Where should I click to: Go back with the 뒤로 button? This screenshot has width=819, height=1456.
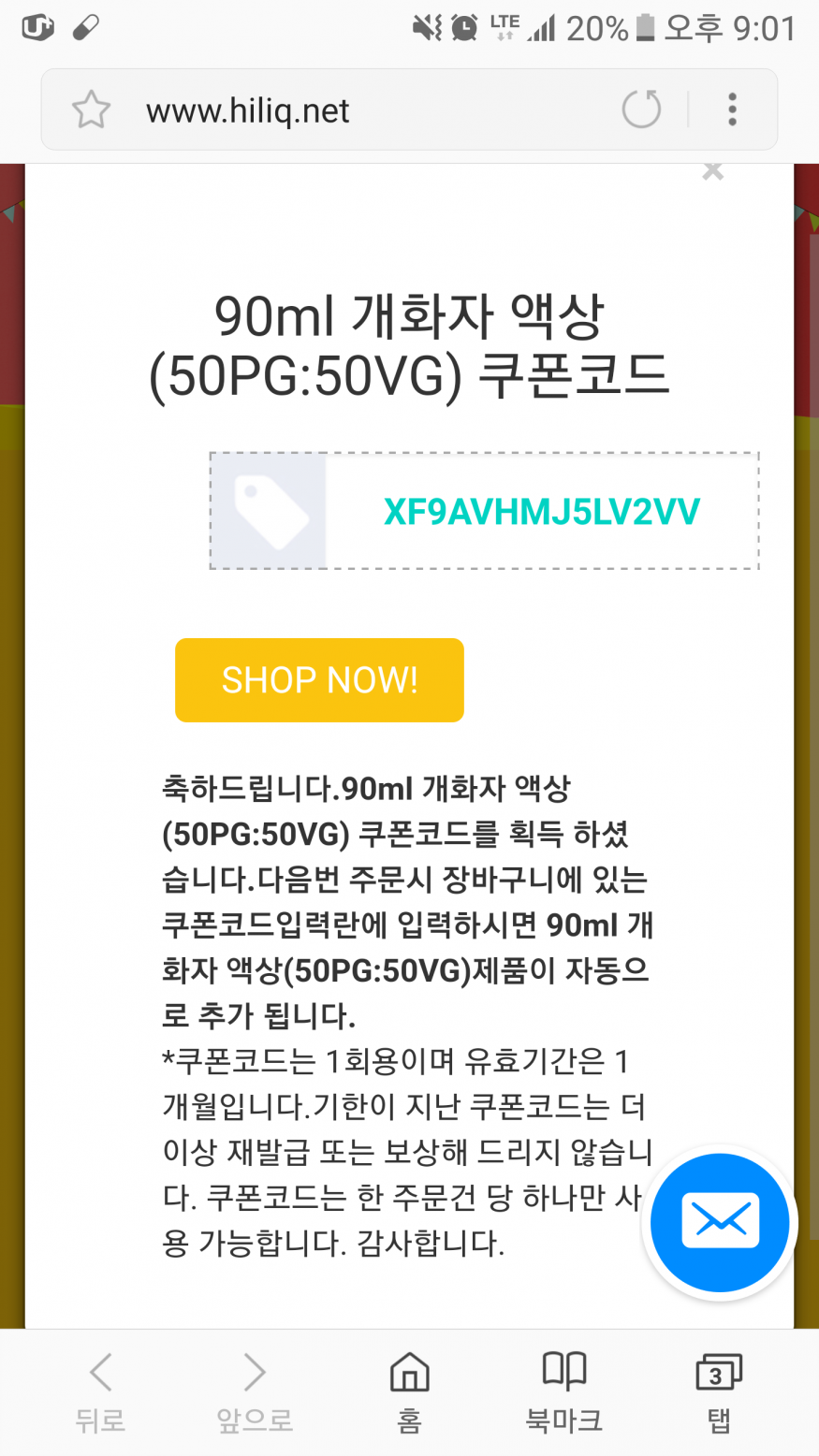[100, 1391]
